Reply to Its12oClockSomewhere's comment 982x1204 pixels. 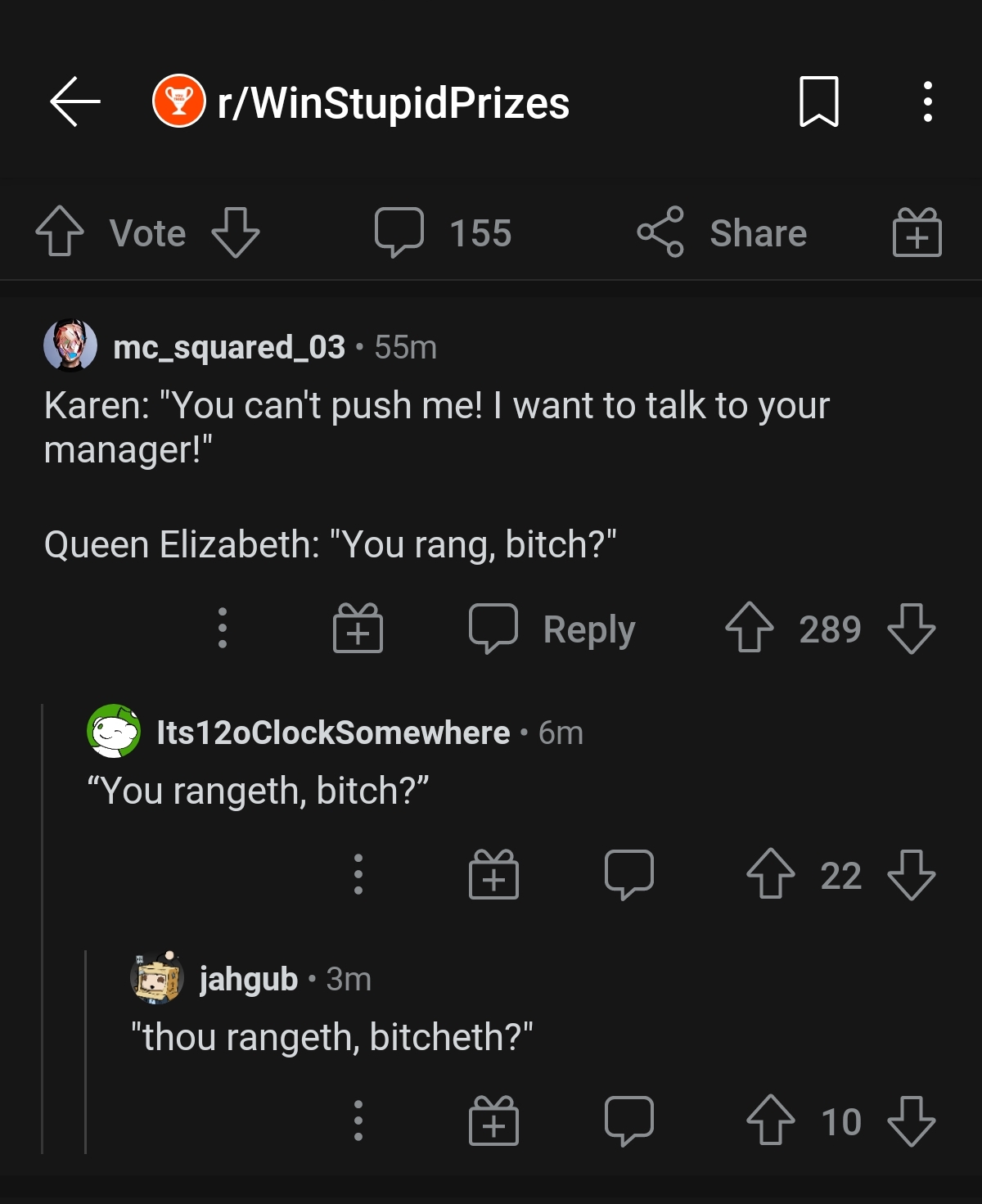628,875
